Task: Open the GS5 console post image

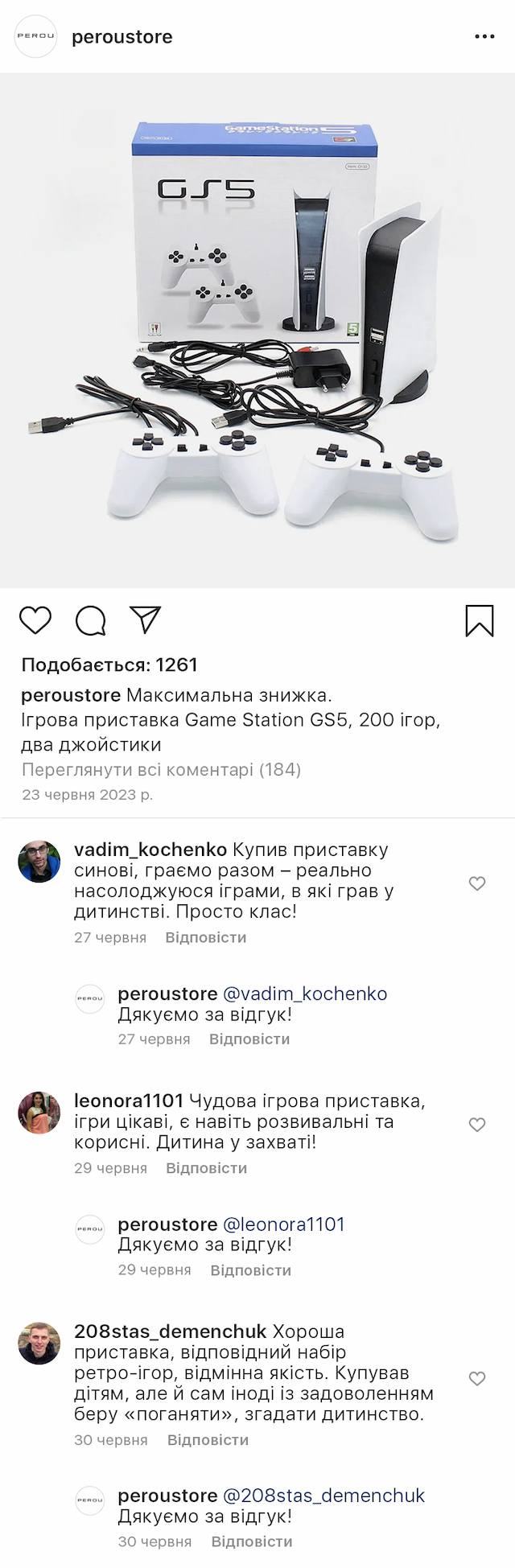Action: 257,330
